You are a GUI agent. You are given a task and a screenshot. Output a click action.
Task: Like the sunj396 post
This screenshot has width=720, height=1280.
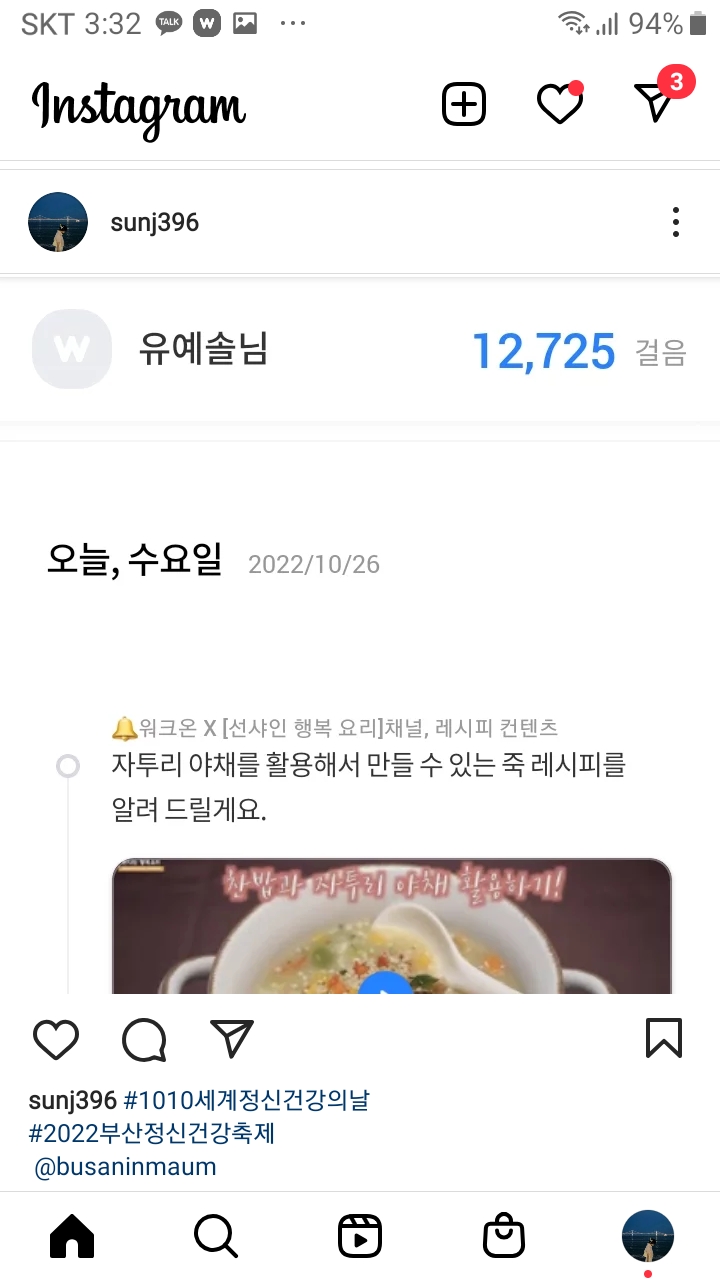pos(56,1040)
